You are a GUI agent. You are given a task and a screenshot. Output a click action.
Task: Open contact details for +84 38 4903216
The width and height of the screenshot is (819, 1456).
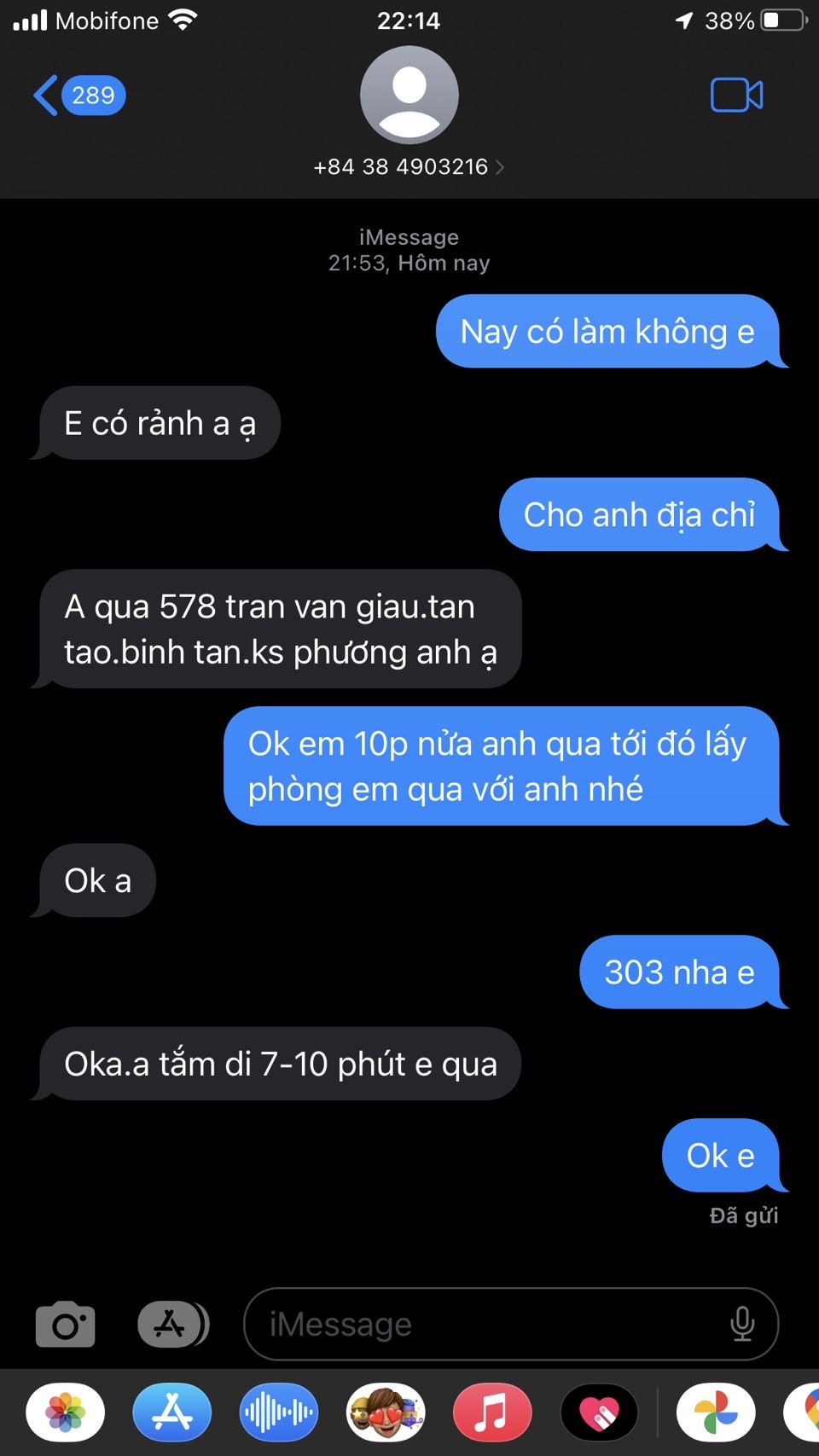[x=409, y=167]
